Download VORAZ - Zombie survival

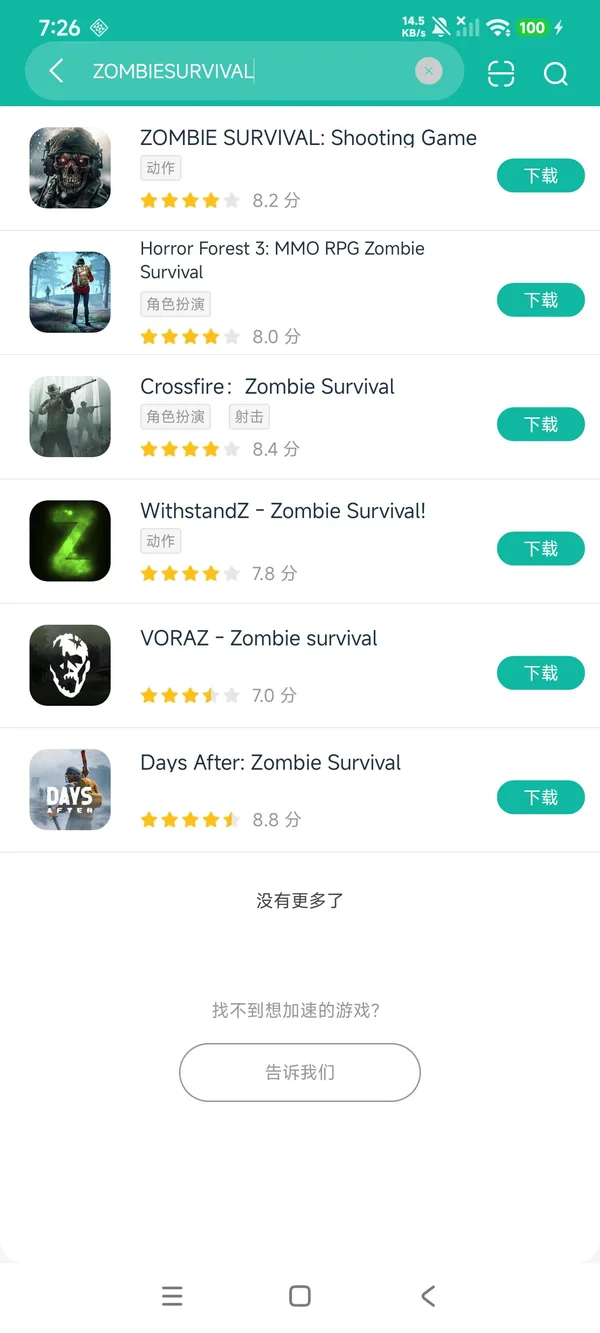[x=540, y=673]
